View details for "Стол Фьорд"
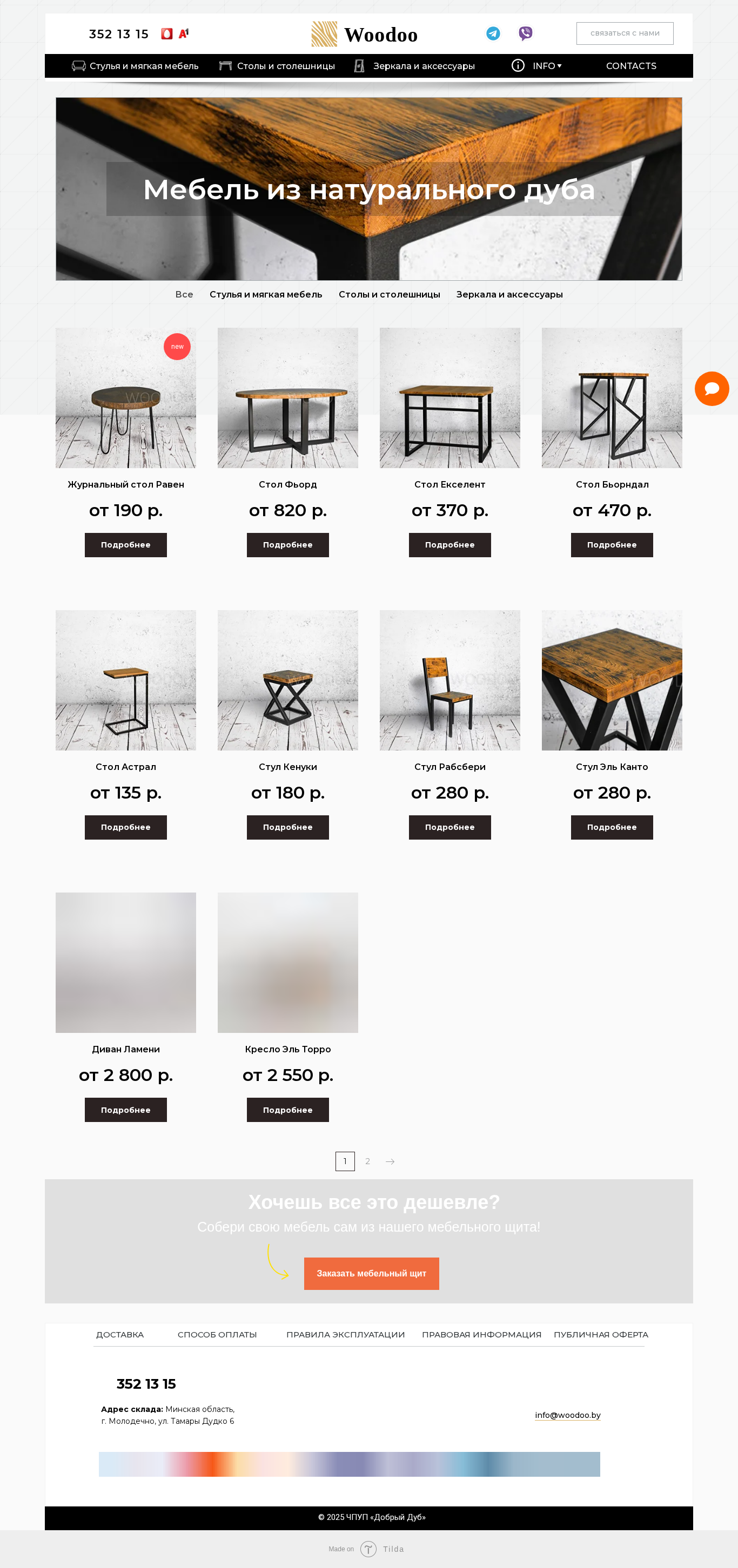Screen dimensions: 738x1568 tap(287, 545)
